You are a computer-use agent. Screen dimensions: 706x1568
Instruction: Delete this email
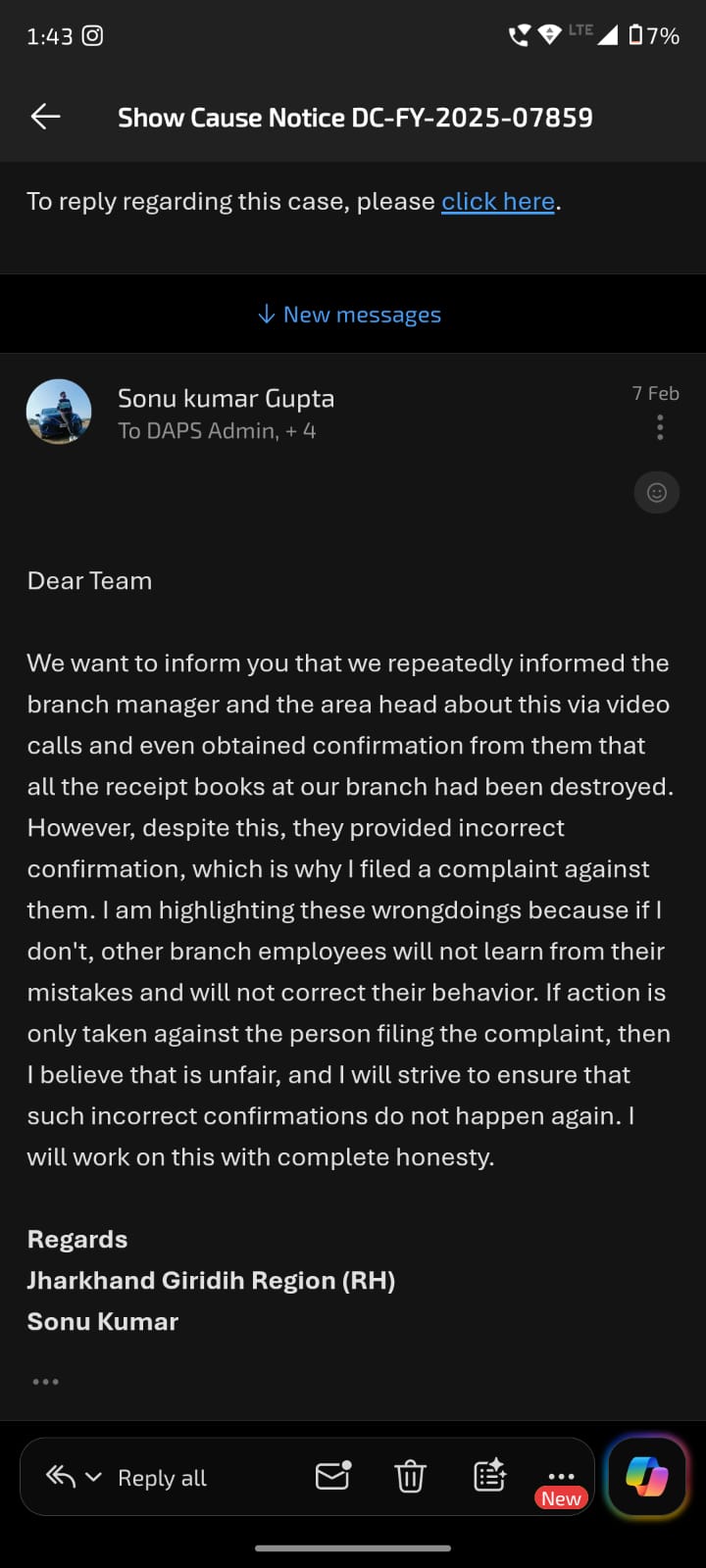tap(410, 1476)
